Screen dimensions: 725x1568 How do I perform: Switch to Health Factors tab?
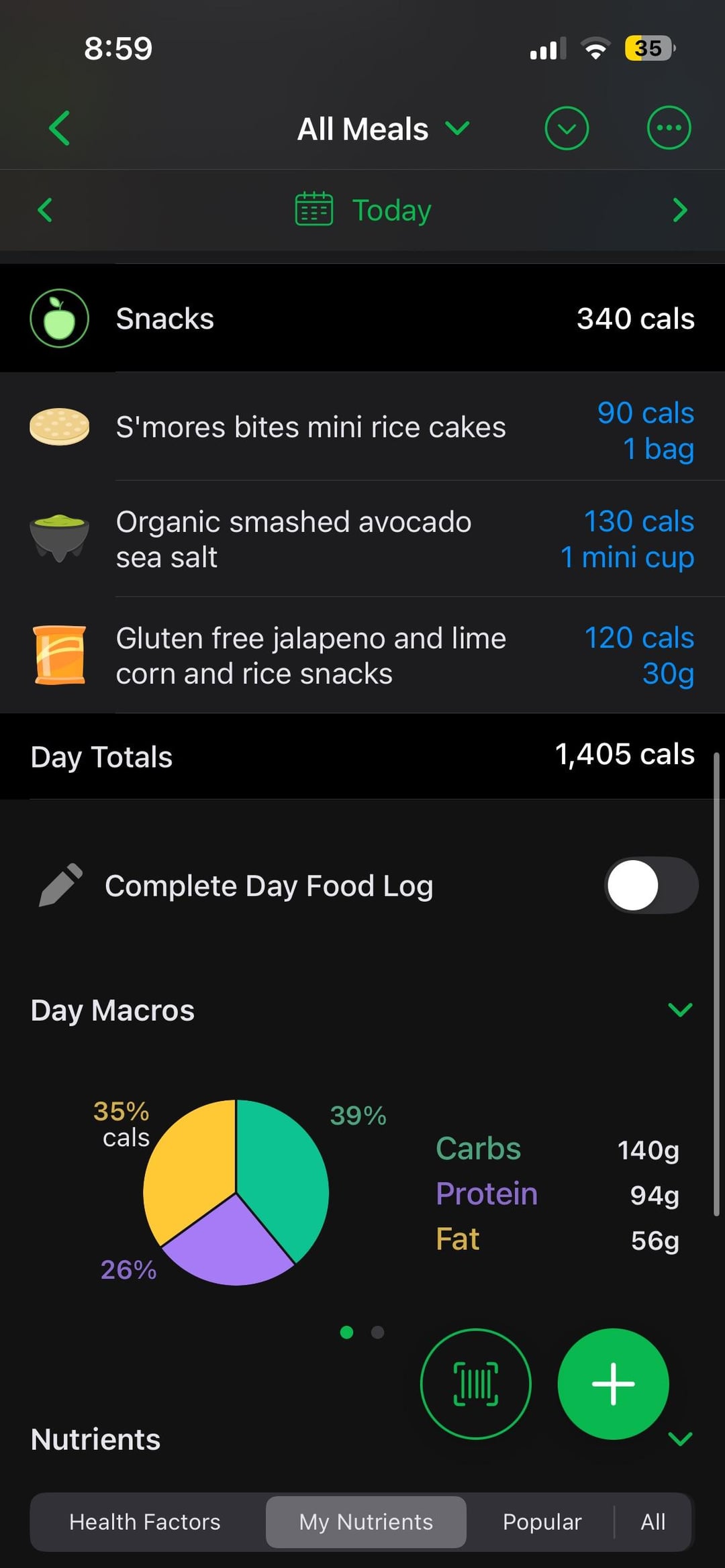pos(145,1522)
